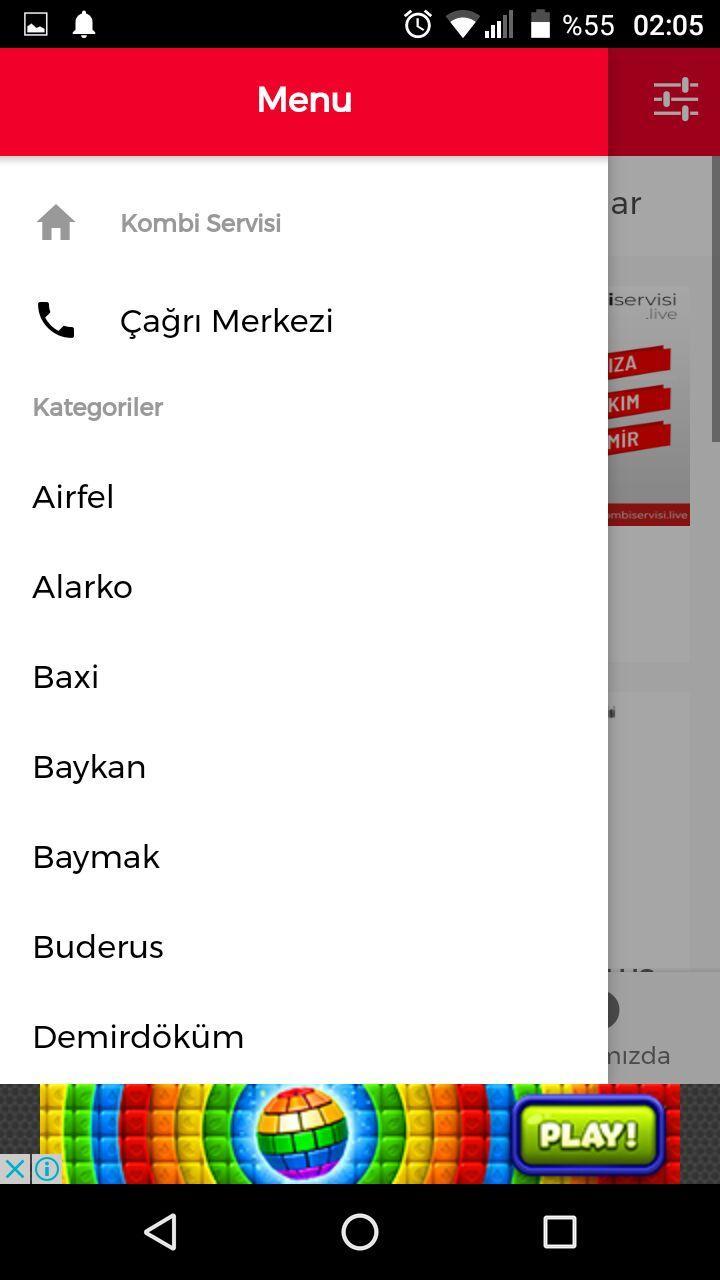Image resolution: width=720 pixels, height=1280 pixels.
Task: Go to the home screen
Action: (x=360, y=1232)
